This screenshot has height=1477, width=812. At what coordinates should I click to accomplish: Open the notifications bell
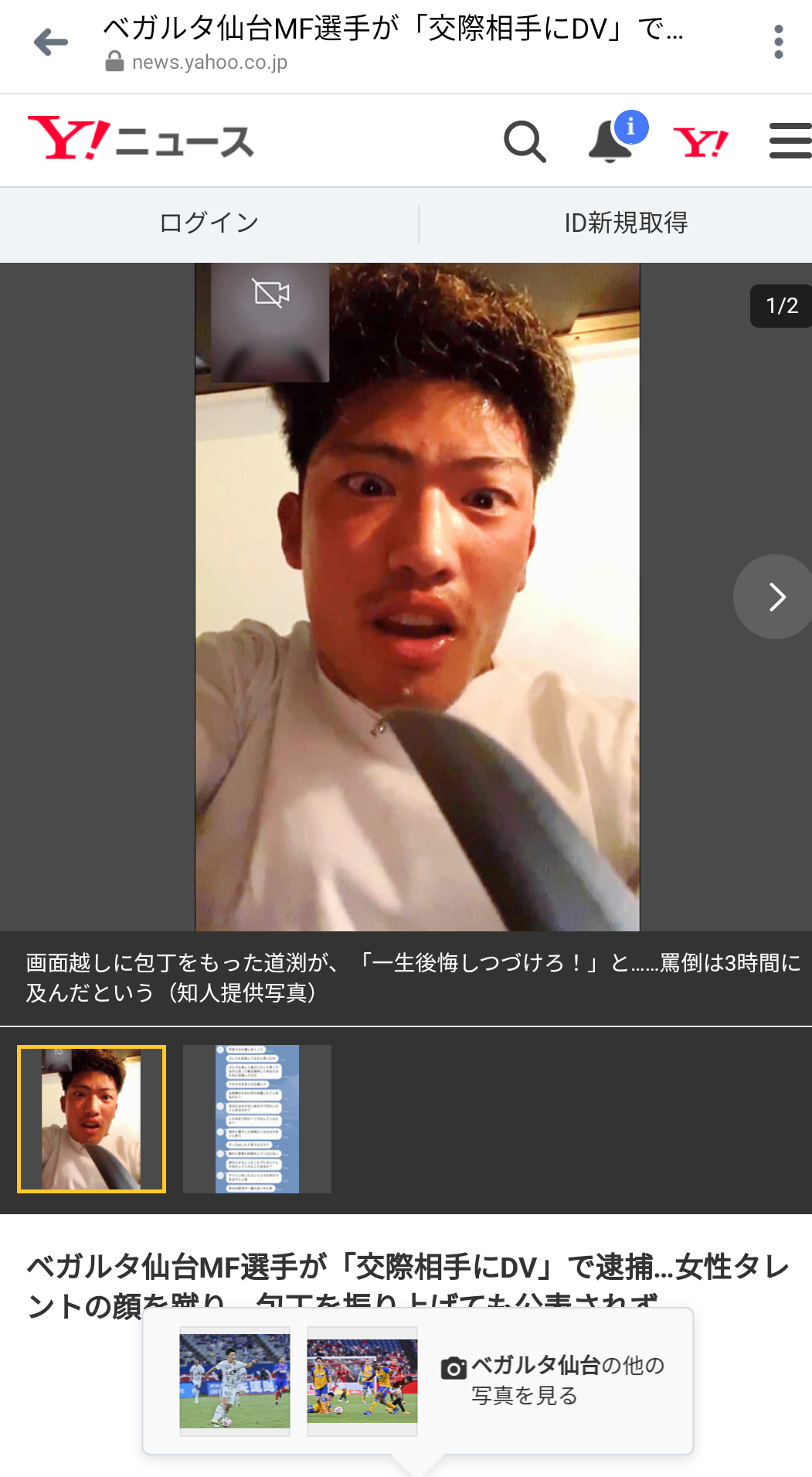[x=611, y=141]
